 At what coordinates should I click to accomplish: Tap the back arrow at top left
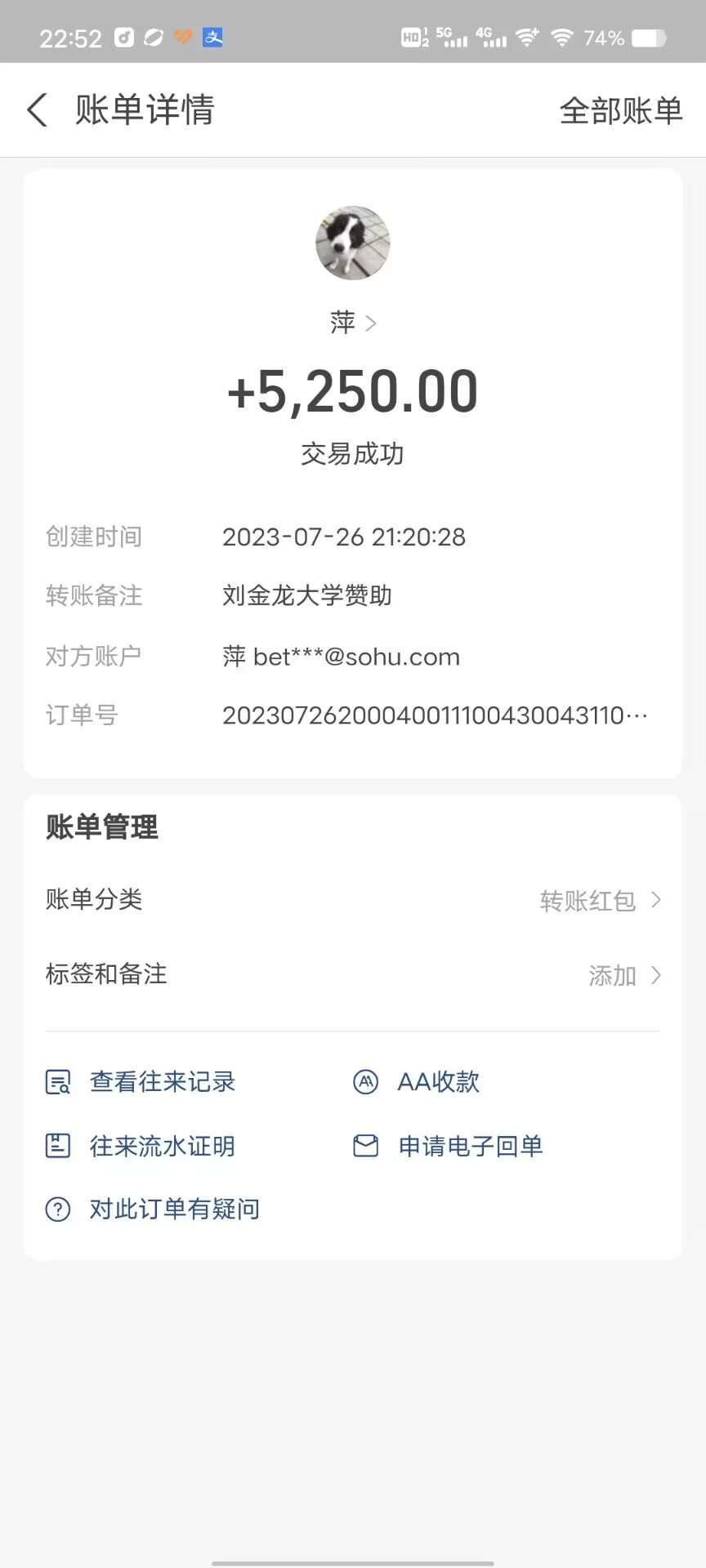tap(36, 109)
